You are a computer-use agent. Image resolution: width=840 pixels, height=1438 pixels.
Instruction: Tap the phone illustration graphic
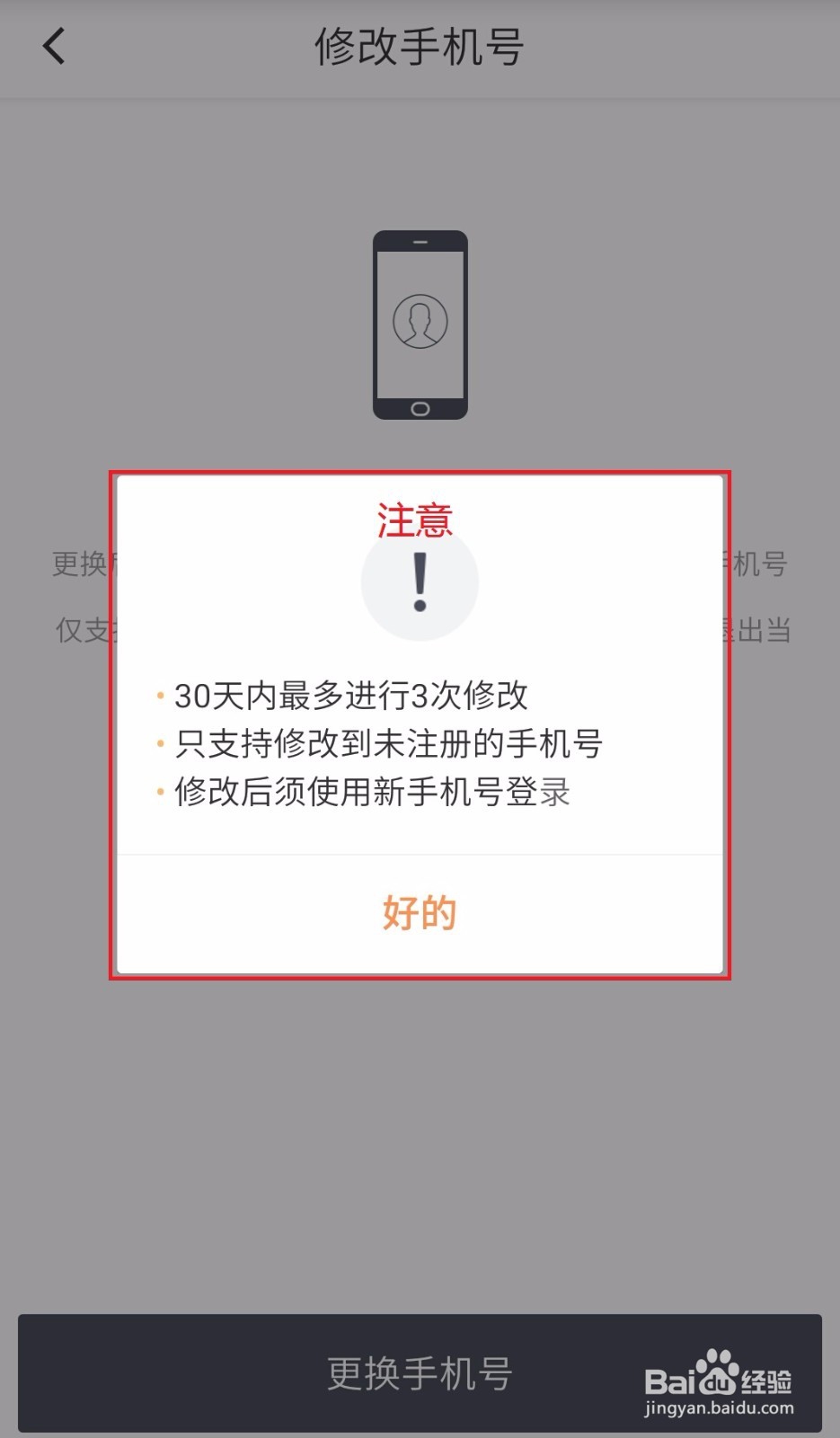tap(420, 324)
